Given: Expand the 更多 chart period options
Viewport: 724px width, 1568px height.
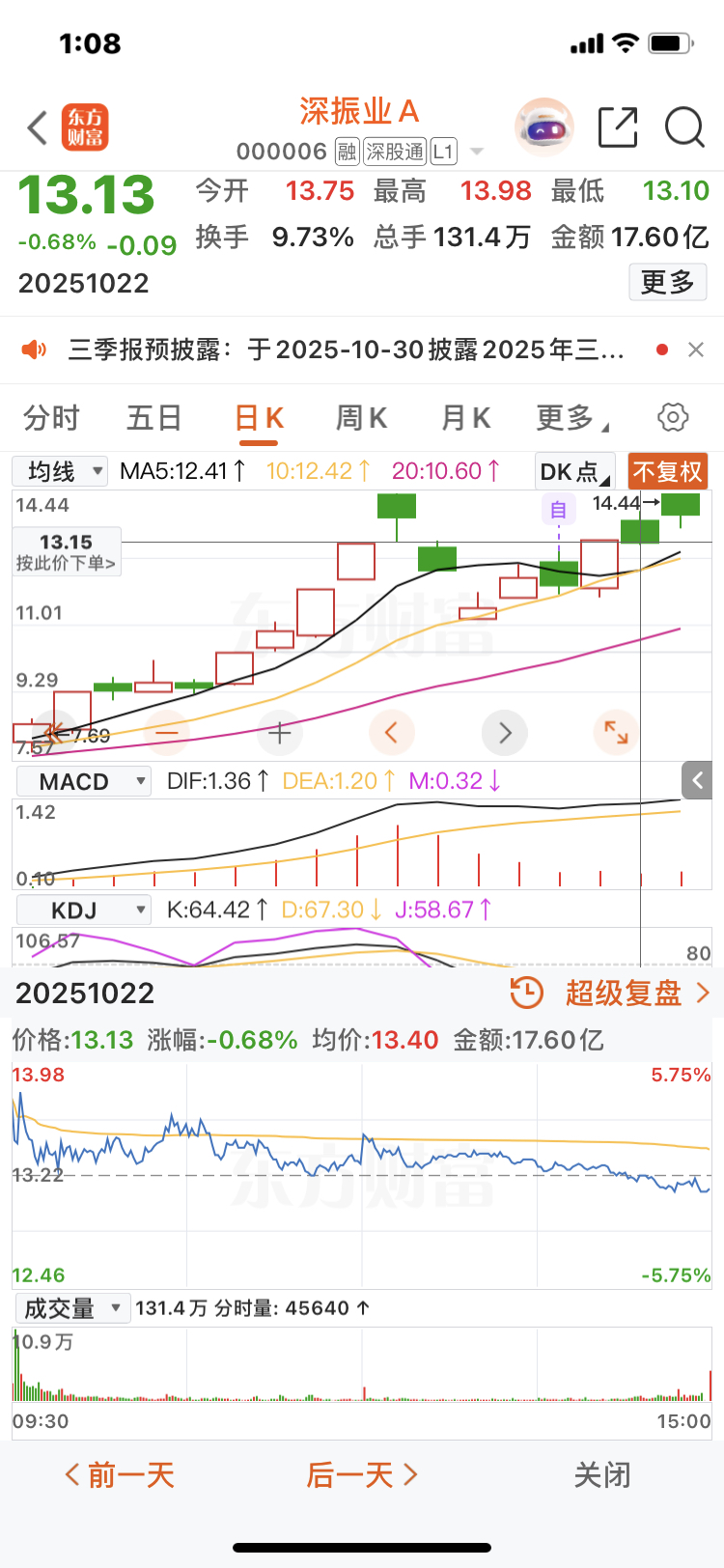Looking at the screenshot, I should click(571, 418).
